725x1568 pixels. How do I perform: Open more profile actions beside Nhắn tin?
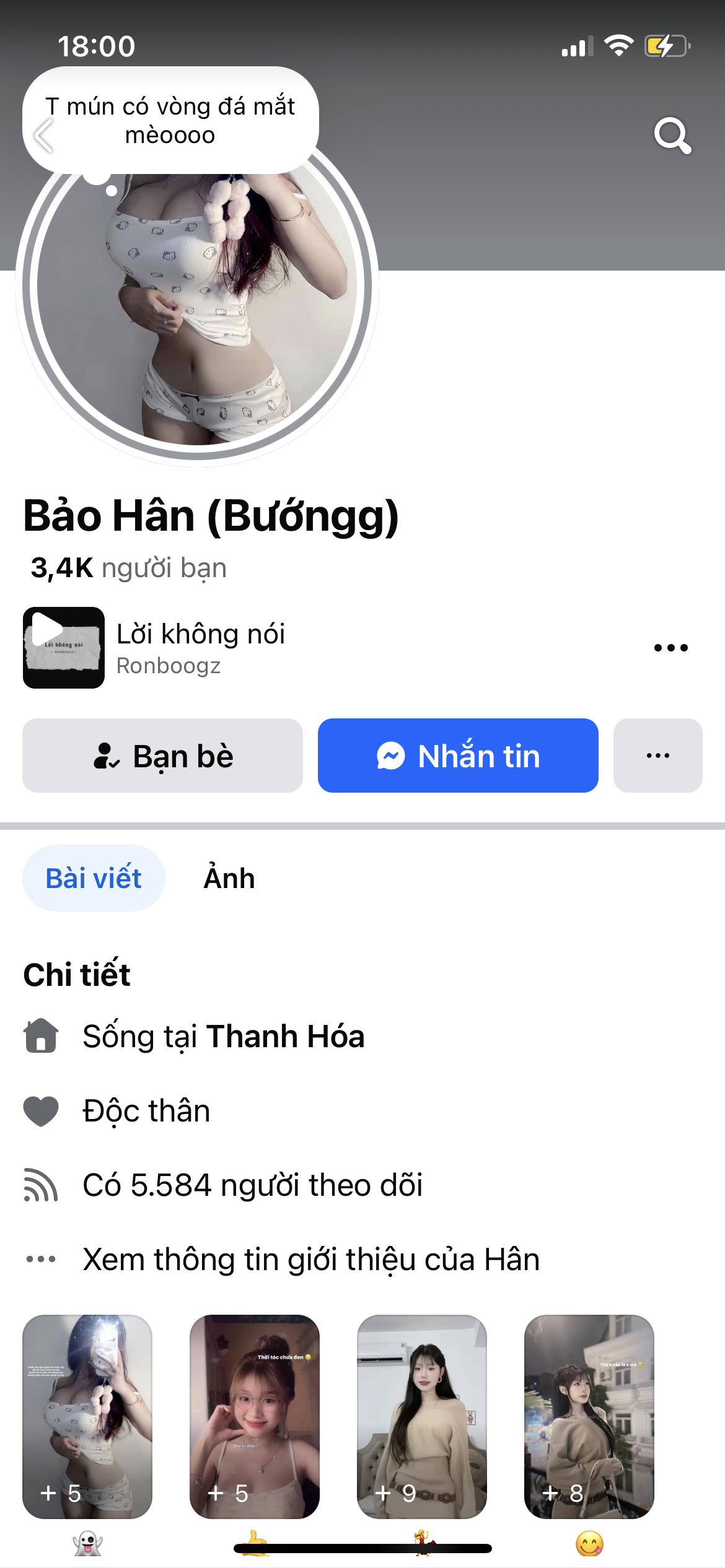(x=657, y=756)
